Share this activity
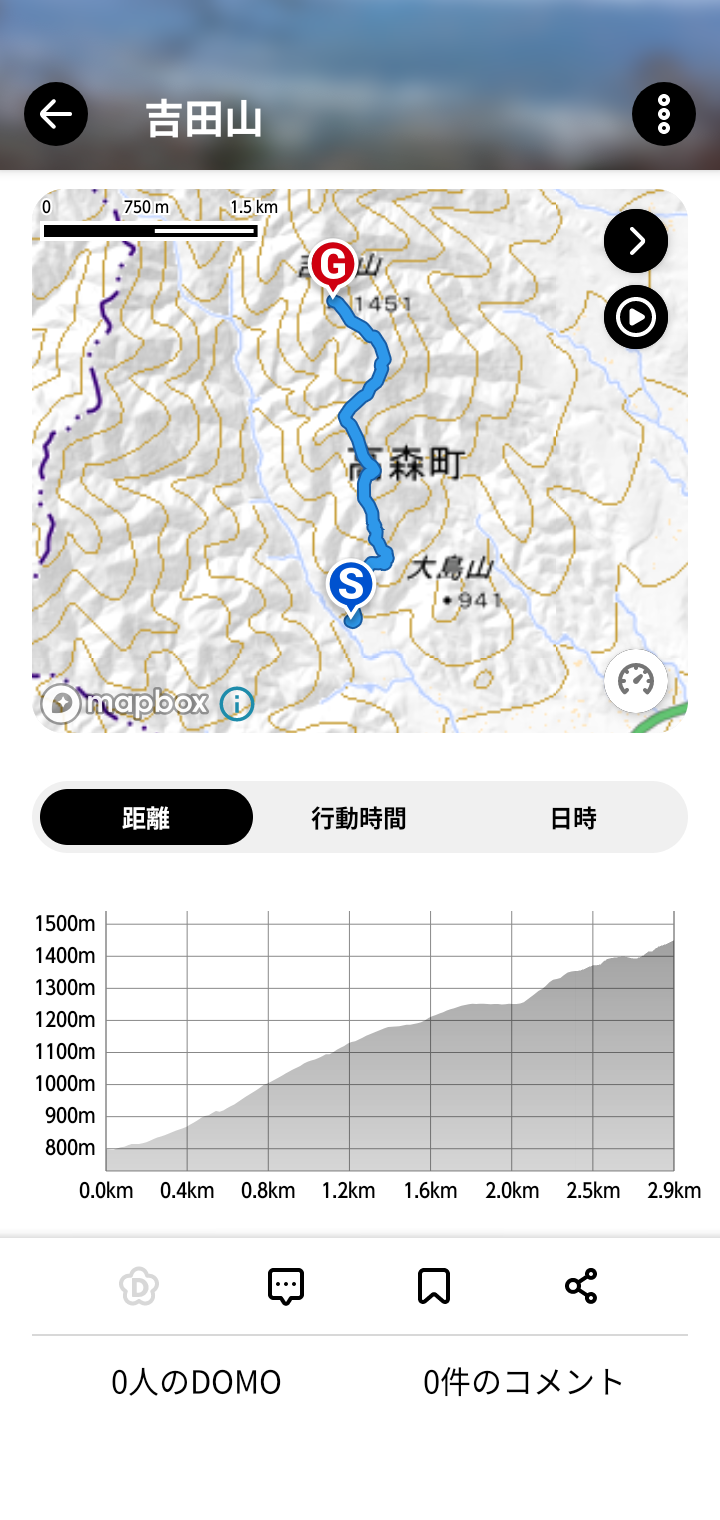This screenshot has width=720, height=1520. pos(581,1286)
